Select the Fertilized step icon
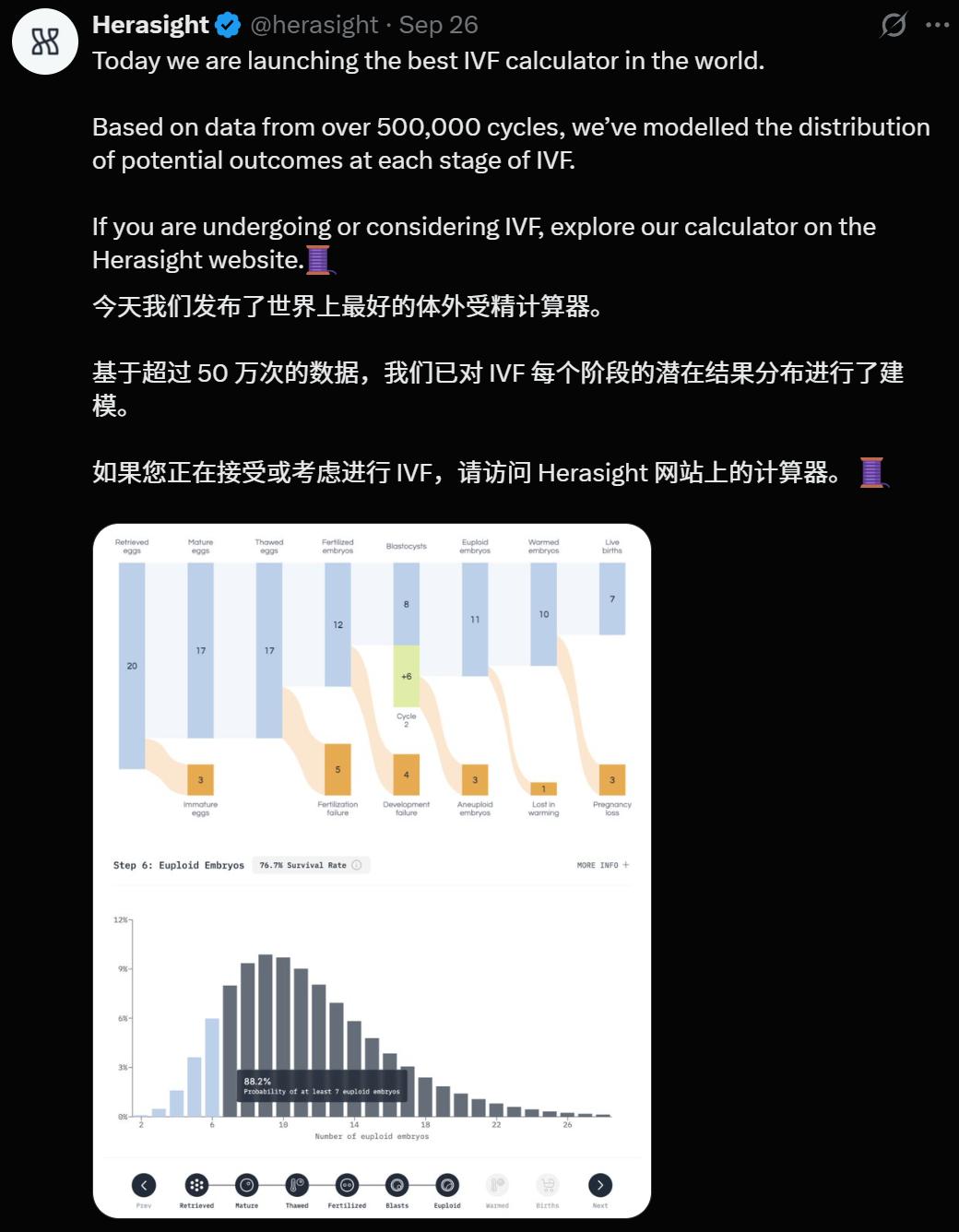Screen dimensions: 959x1232 347,1184
